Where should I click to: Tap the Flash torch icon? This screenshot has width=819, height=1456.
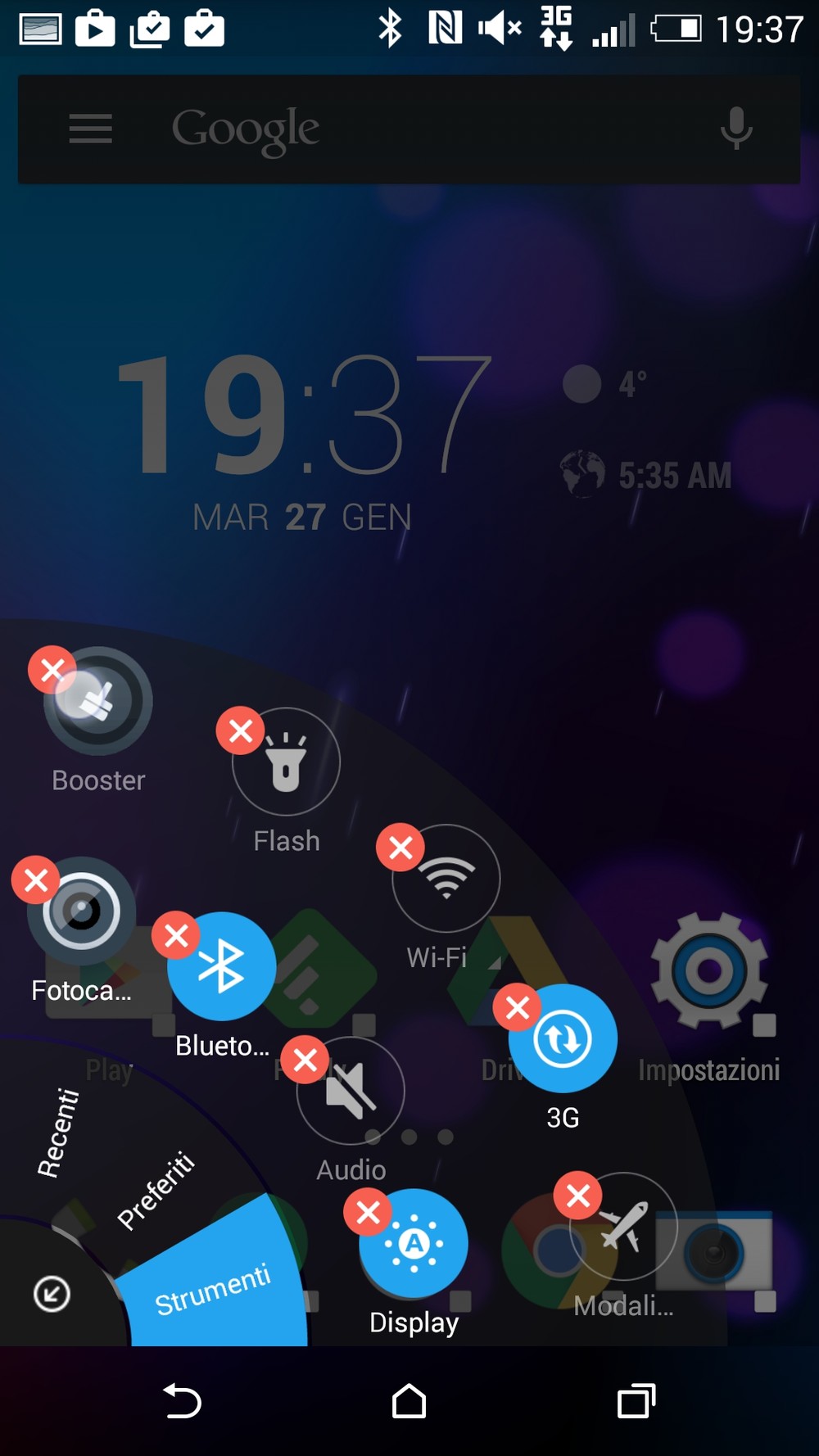click(x=286, y=762)
